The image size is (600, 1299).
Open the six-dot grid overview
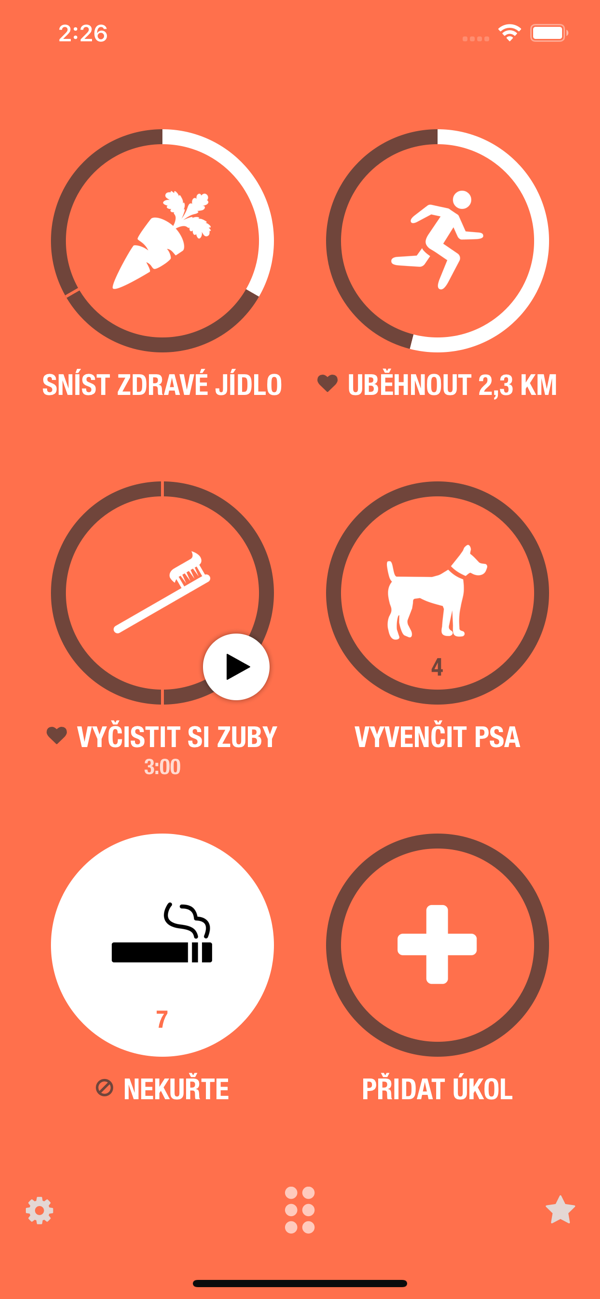[300, 1210]
